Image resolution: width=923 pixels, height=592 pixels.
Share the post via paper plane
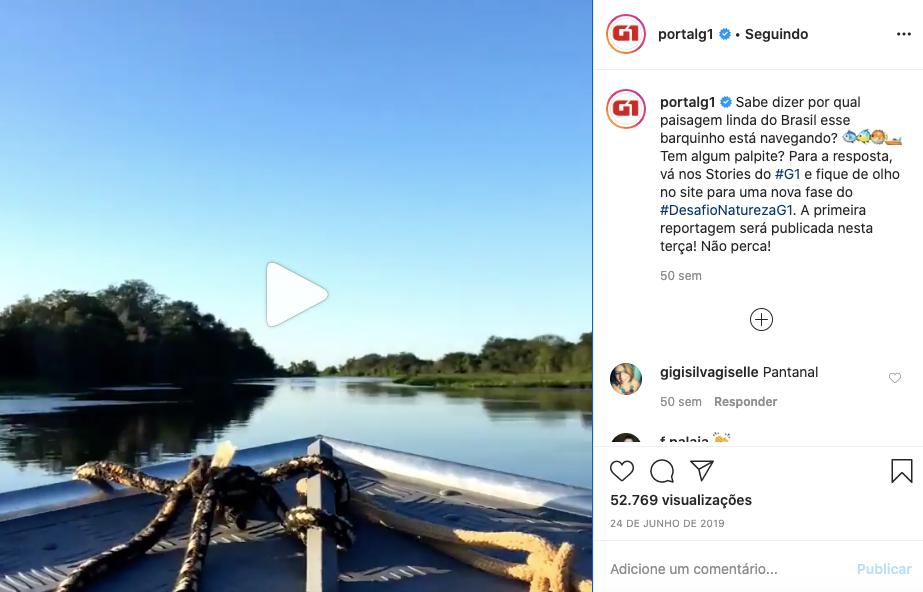coord(702,471)
